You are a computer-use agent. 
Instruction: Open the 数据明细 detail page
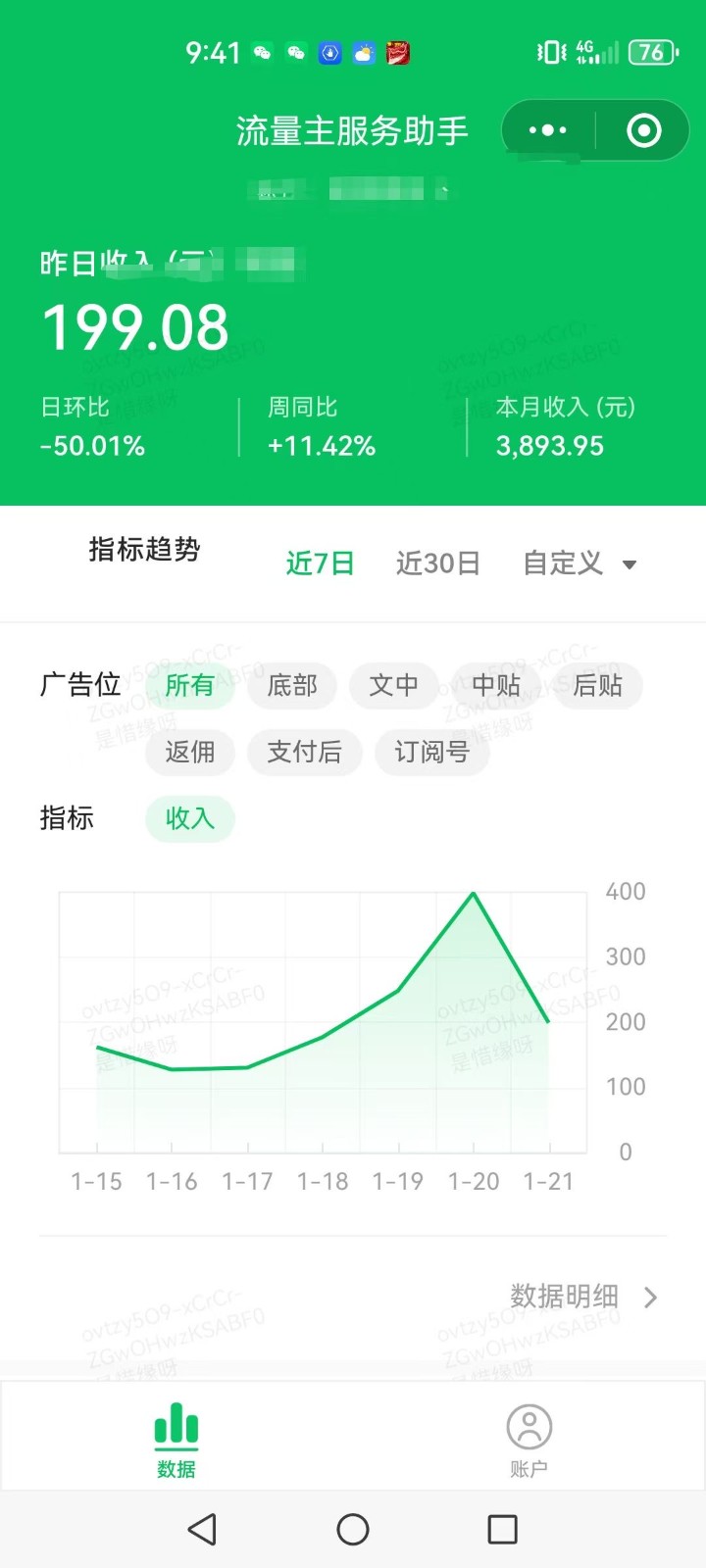pos(562,1296)
